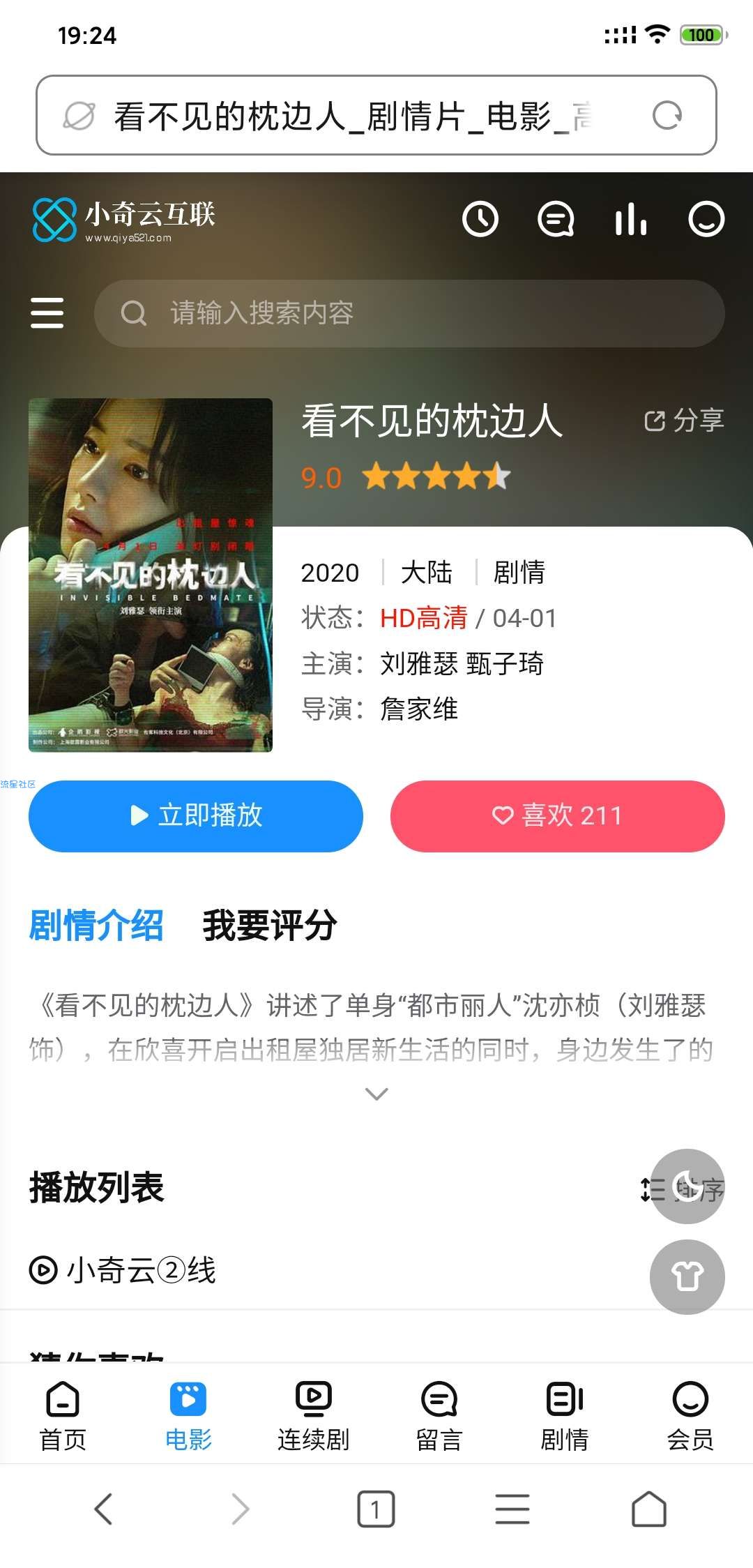
Task: Reload the page in browser address bar
Action: (667, 116)
